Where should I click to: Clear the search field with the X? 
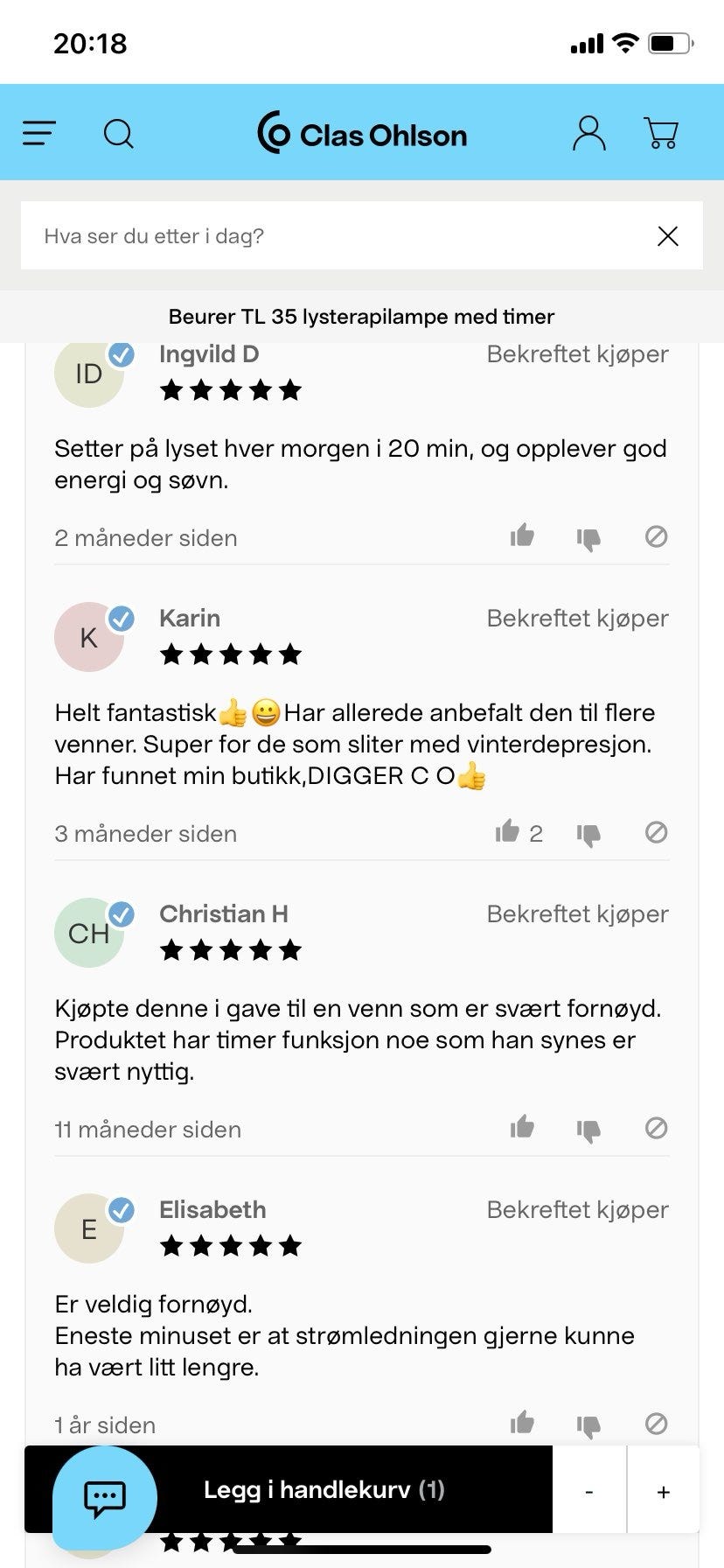point(667,236)
